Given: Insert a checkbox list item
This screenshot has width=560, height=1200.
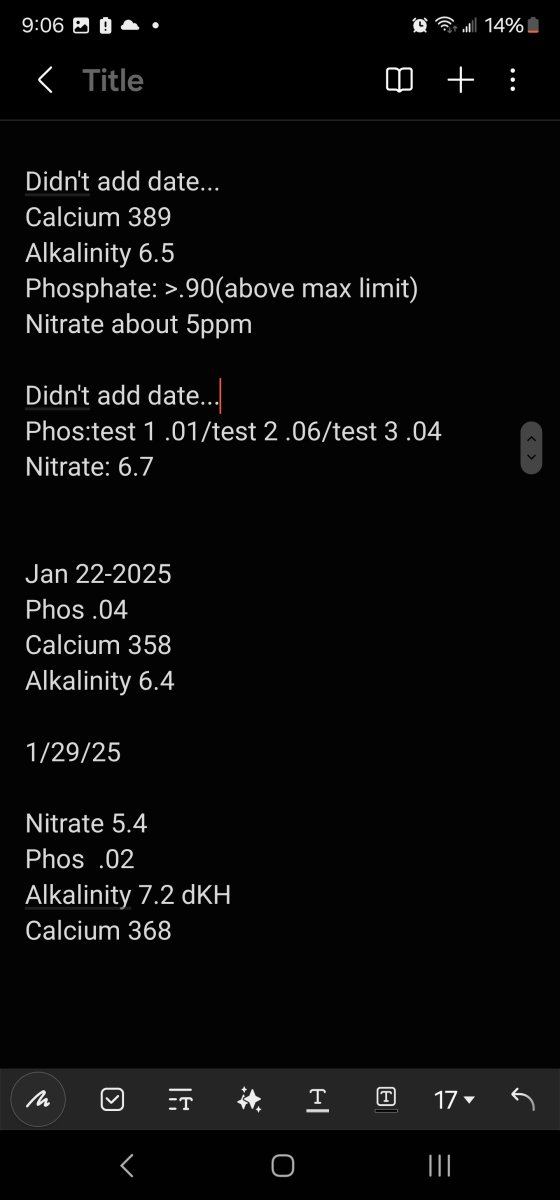Looking at the screenshot, I should coord(112,1100).
